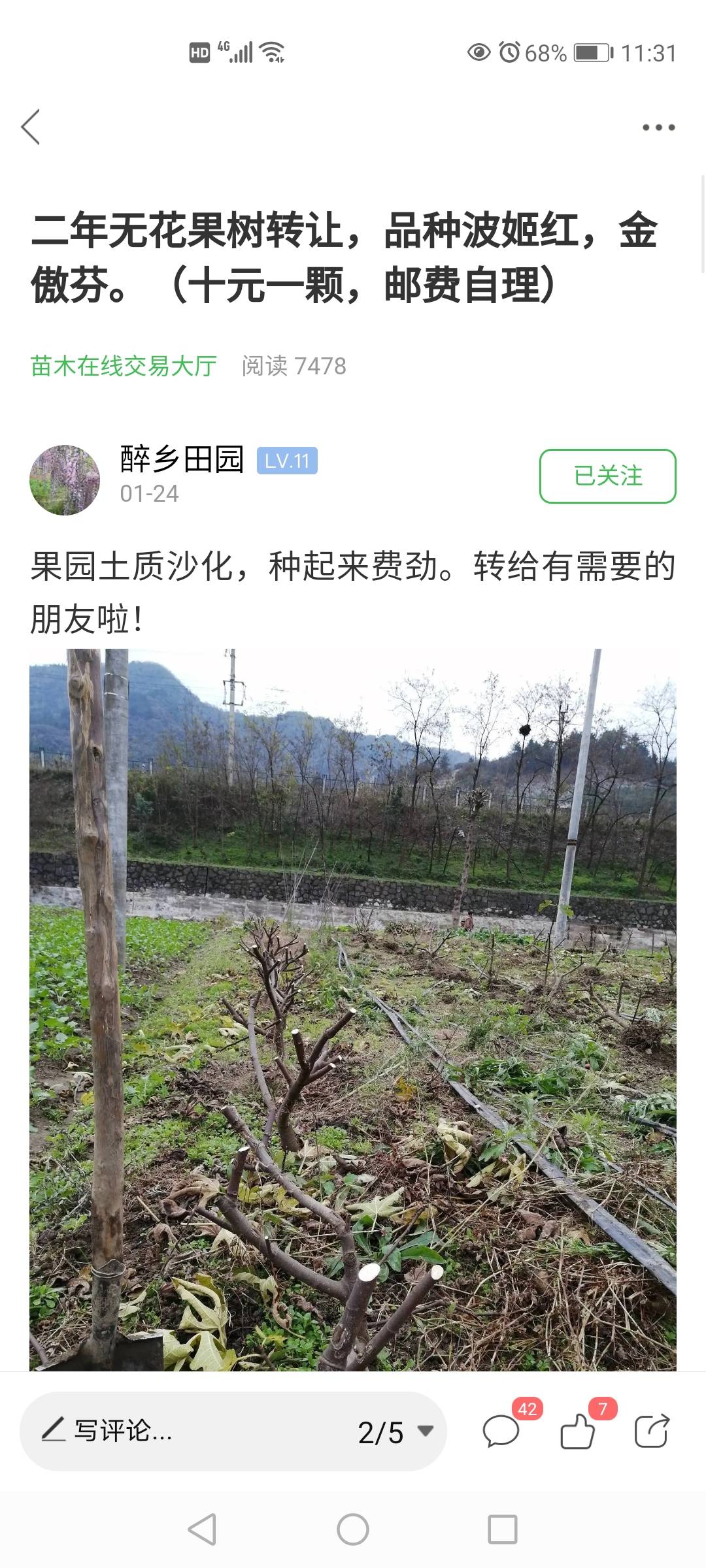Open the 苗木在线交易大厅 forum link
Image resolution: width=706 pixels, height=1568 pixels.
click(x=124, y=366)
